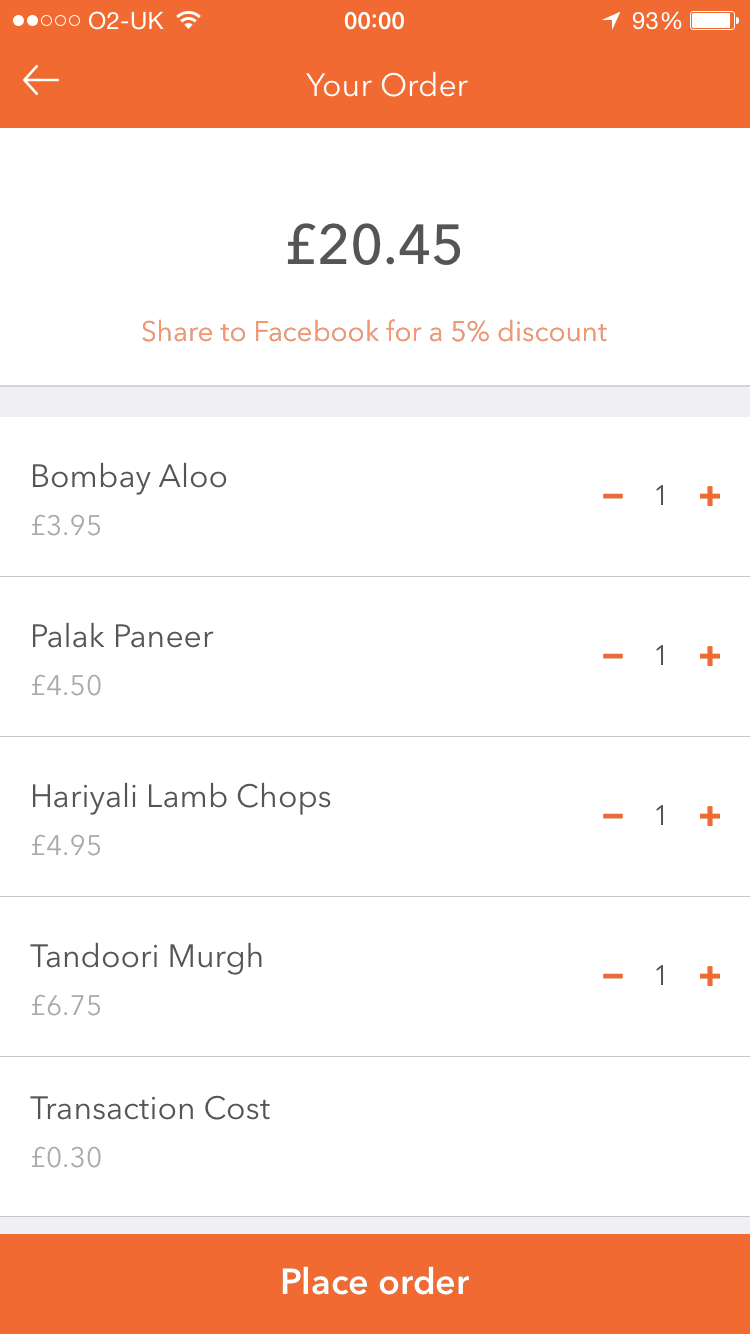The width and height of the screenshot is (750, 1334).
Task: Decrease Bombay Aloo quantity
Action: (613, 496)
